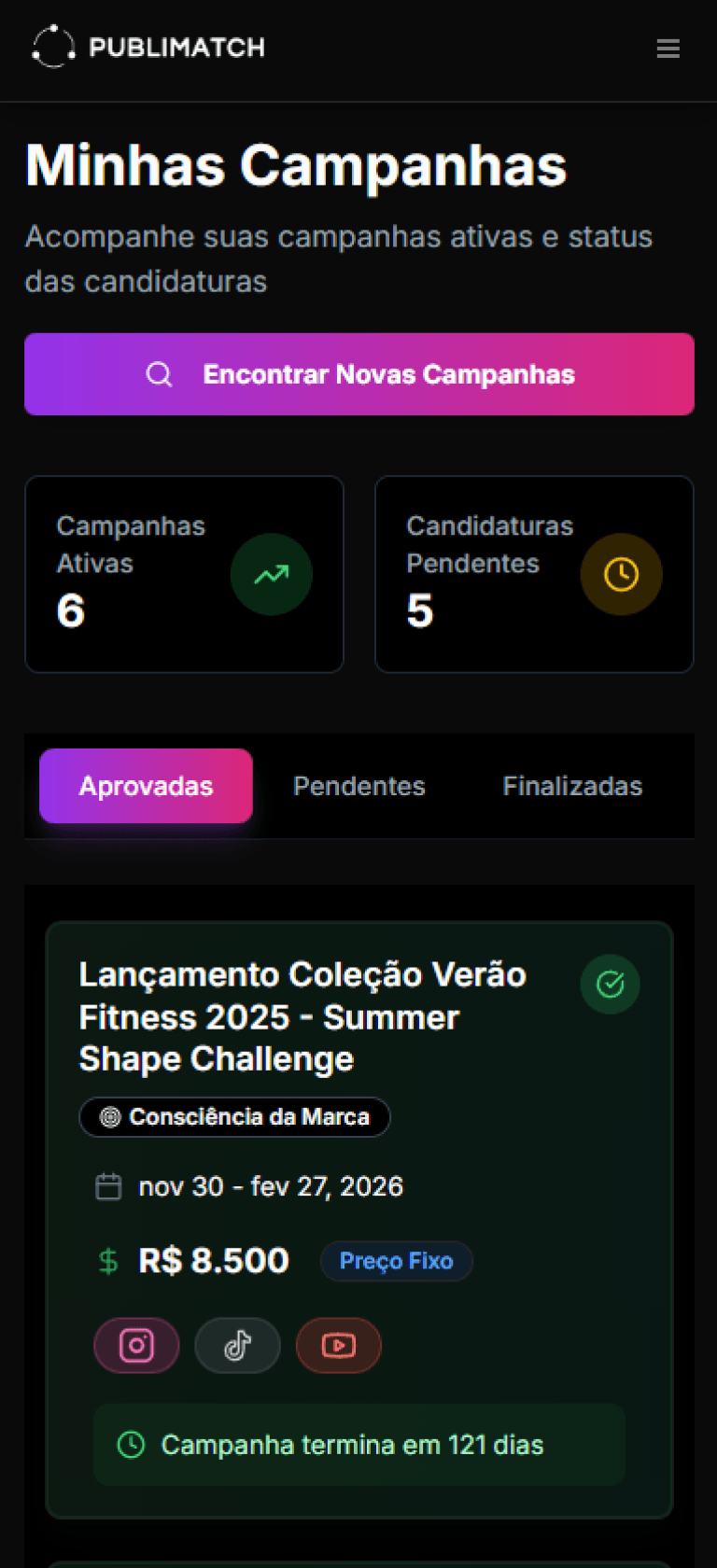This screenshot has height=1568, width=717.
Task: Click the green checkmark approval icon
Action: click(610, 984)
